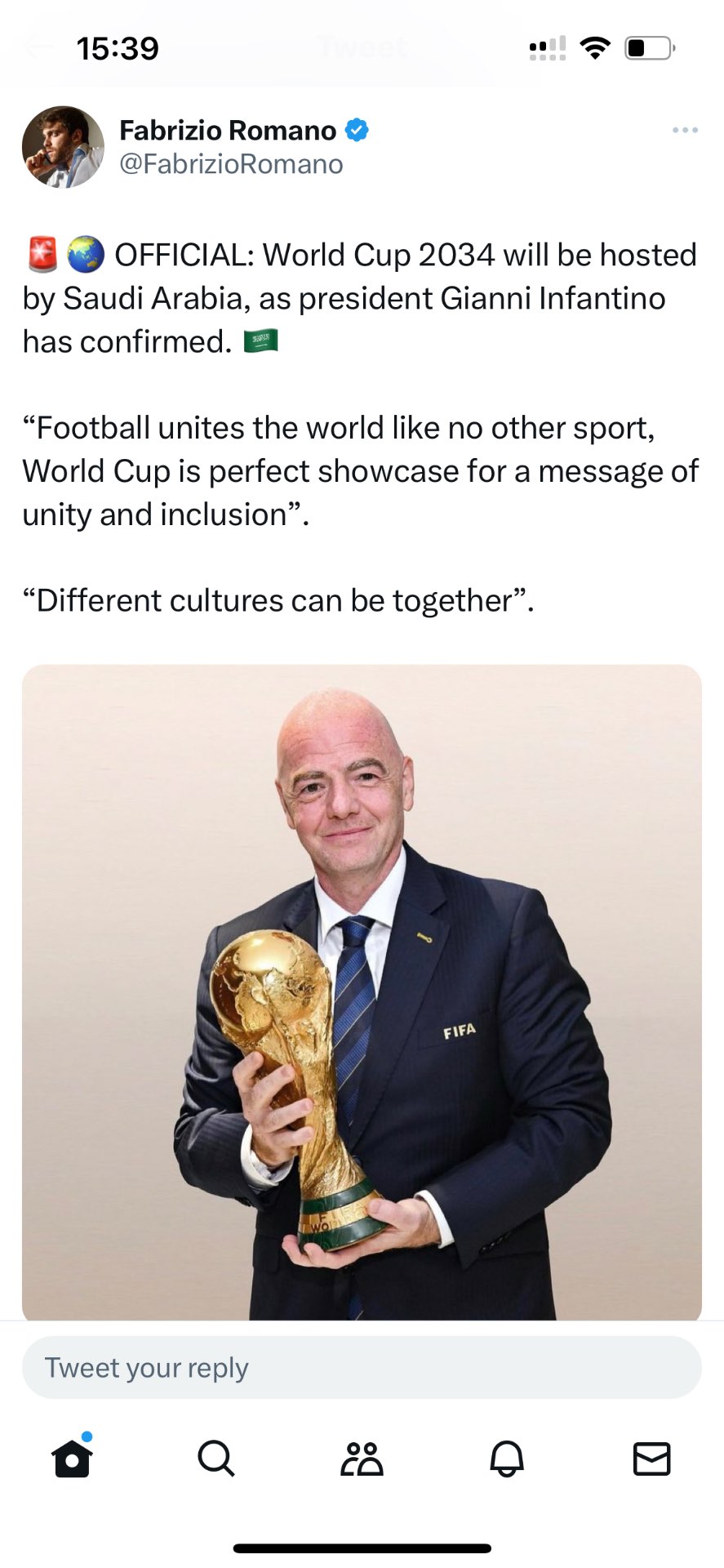View the attached FIFA trophy photo
The width and height of the screenshot is (724, 1568).
tap(362, 991)
